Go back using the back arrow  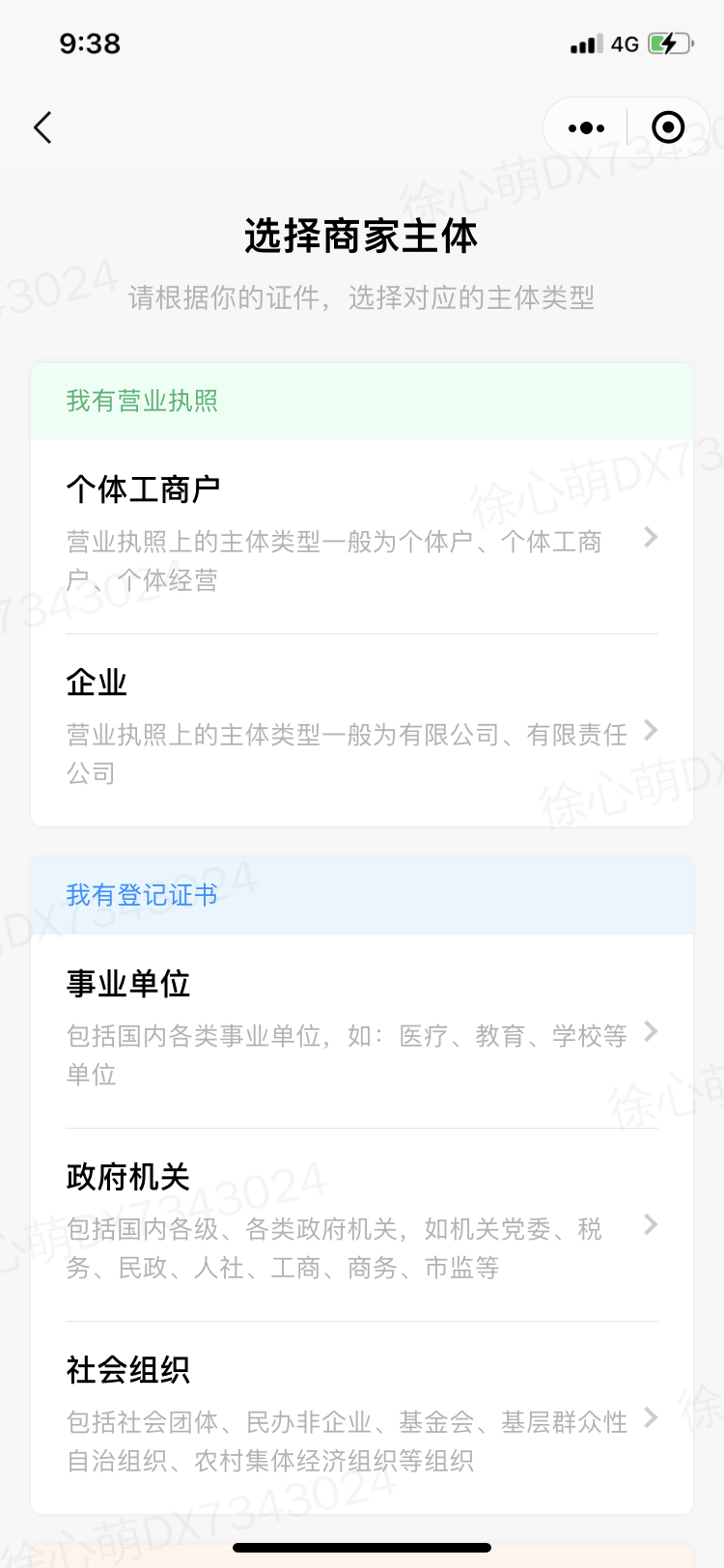click(42, 127)
